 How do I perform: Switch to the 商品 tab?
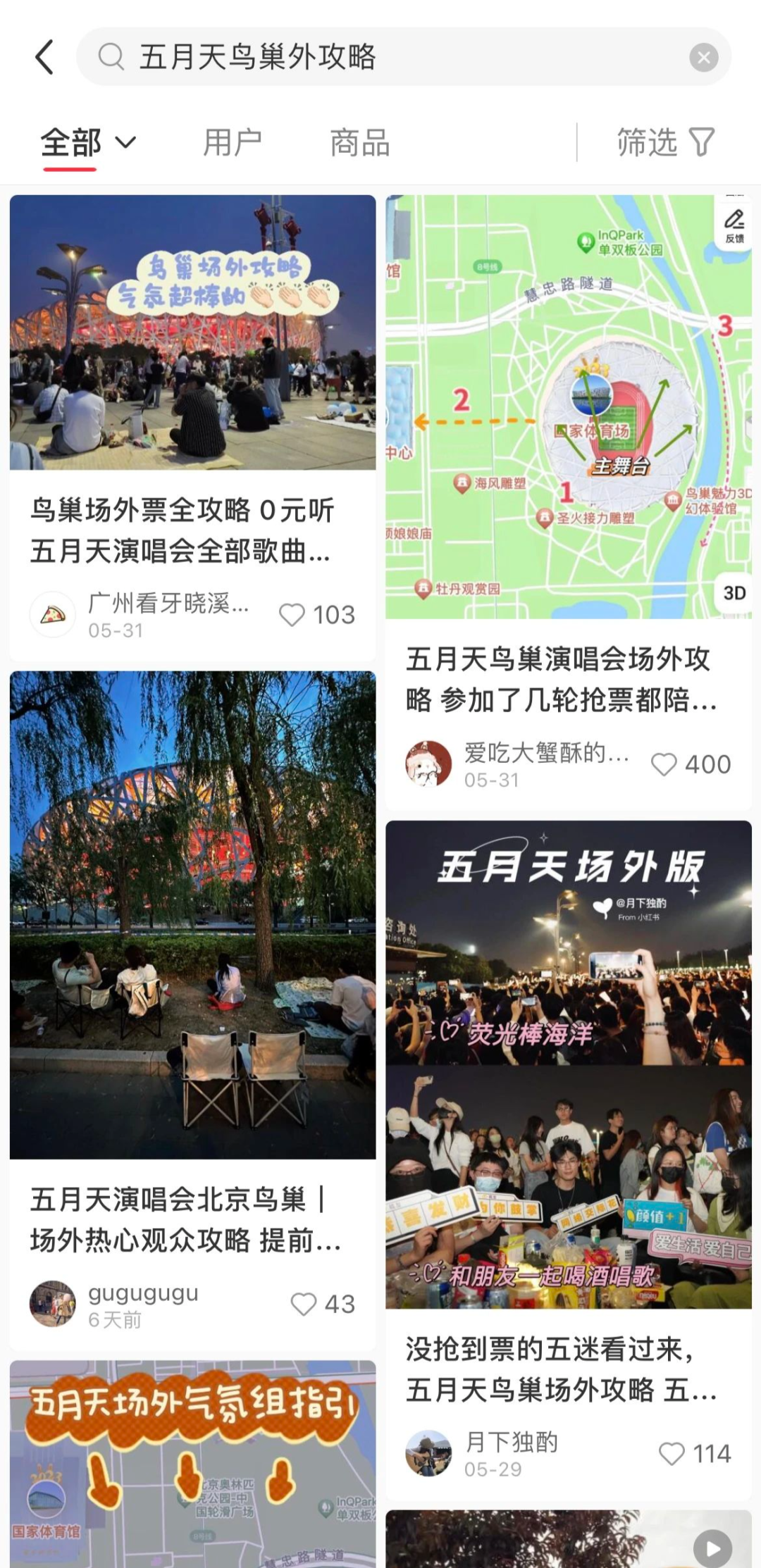[359, 143]
